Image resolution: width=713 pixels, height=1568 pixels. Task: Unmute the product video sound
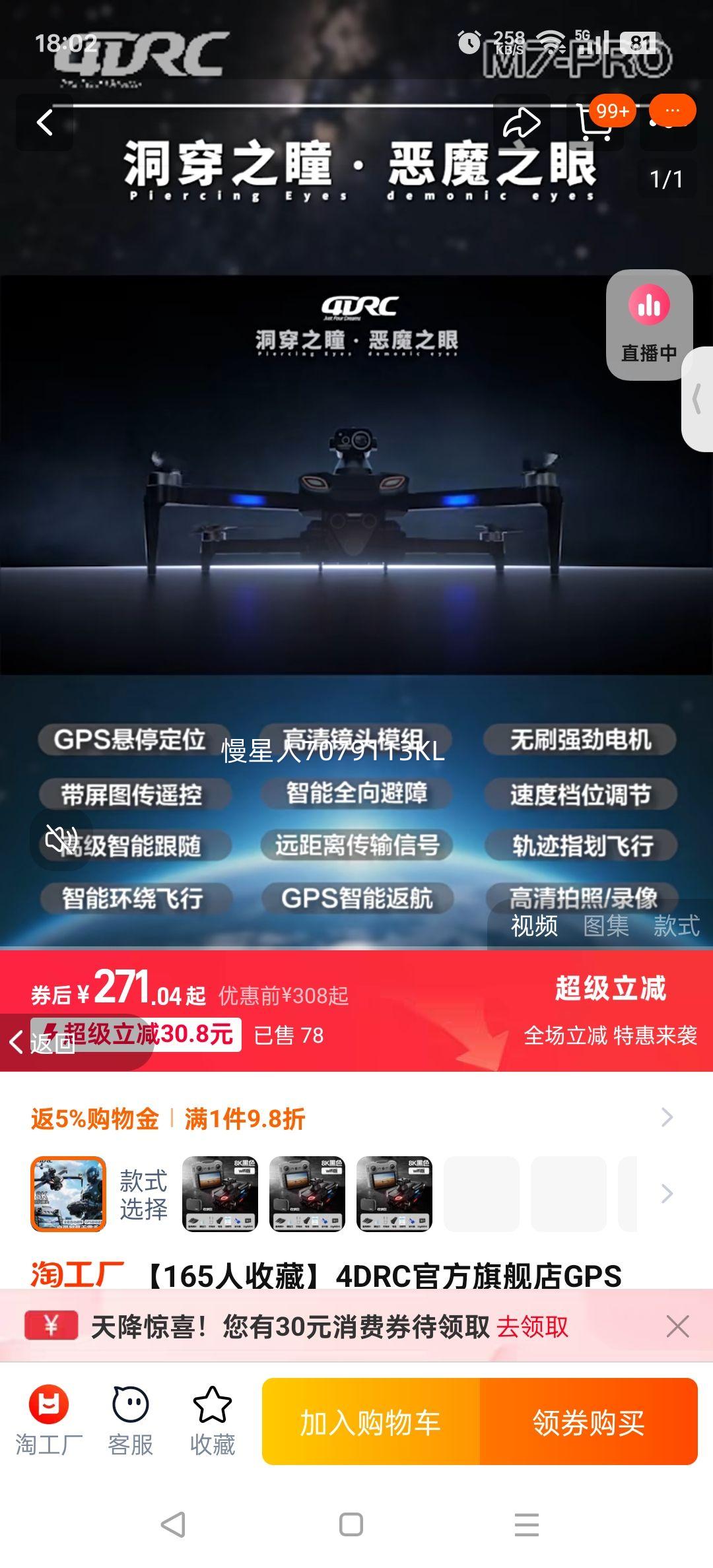point(61,841)
